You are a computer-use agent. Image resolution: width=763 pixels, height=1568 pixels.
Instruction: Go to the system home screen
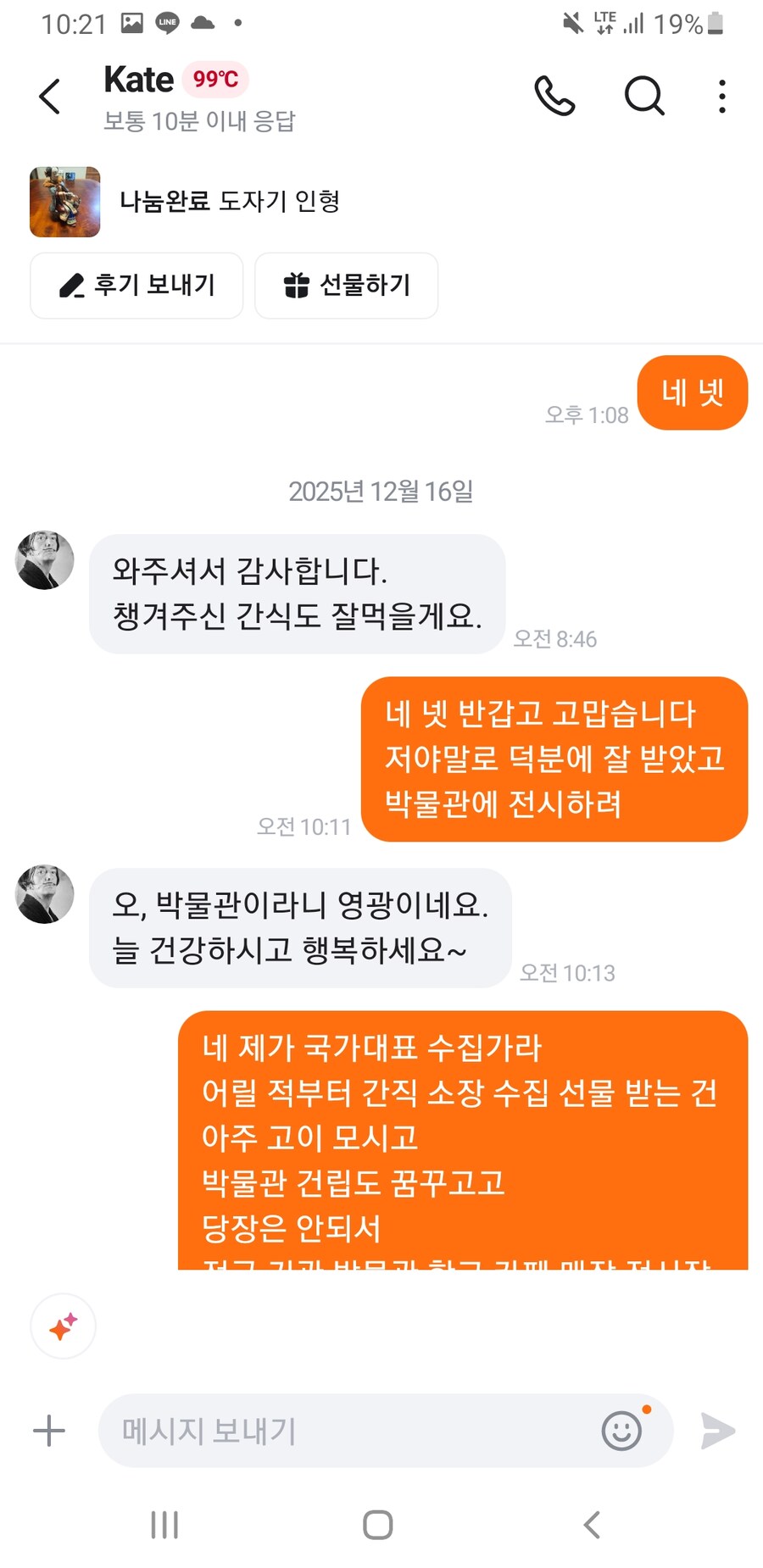(x=378, y=1525)
